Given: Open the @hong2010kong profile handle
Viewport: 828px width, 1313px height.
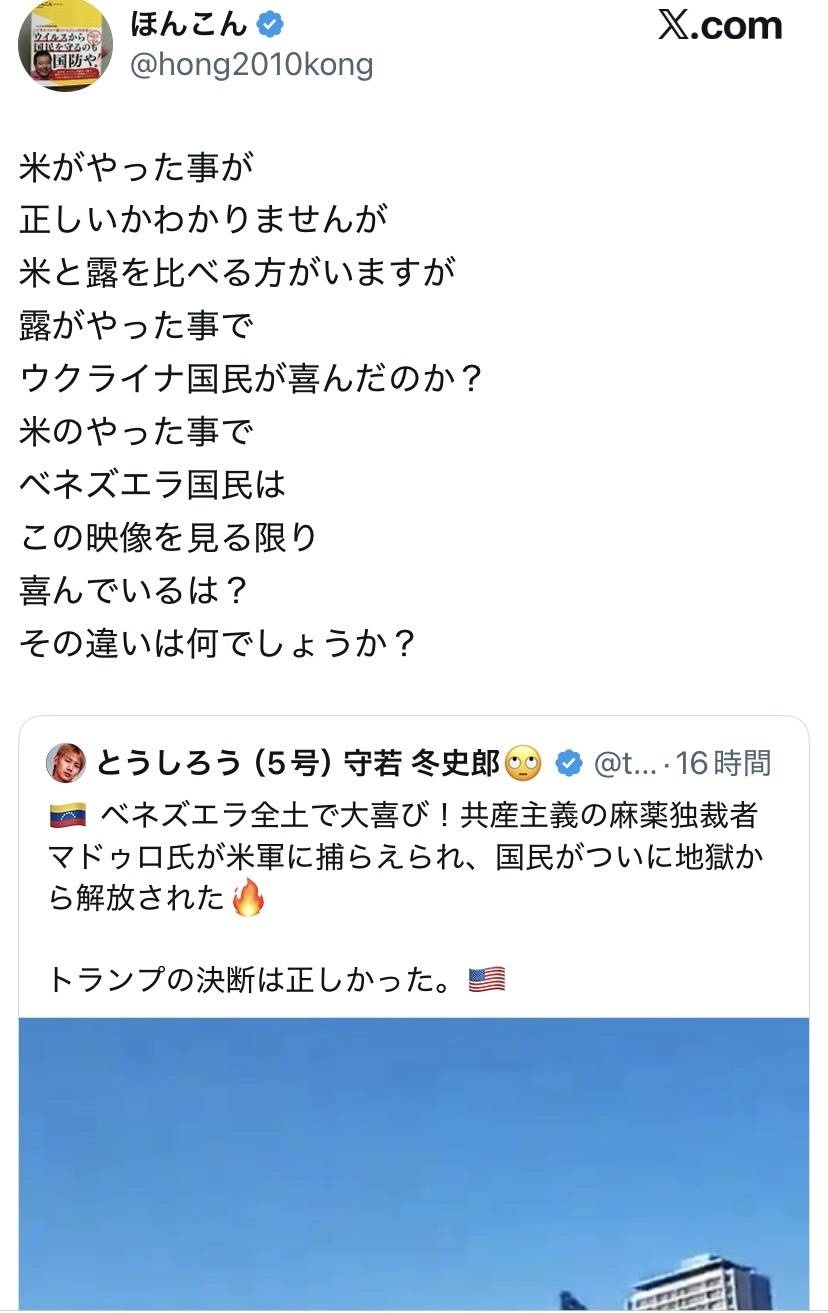Looking at the screenshot, I should pyautogui.click(x=252, y=65).
